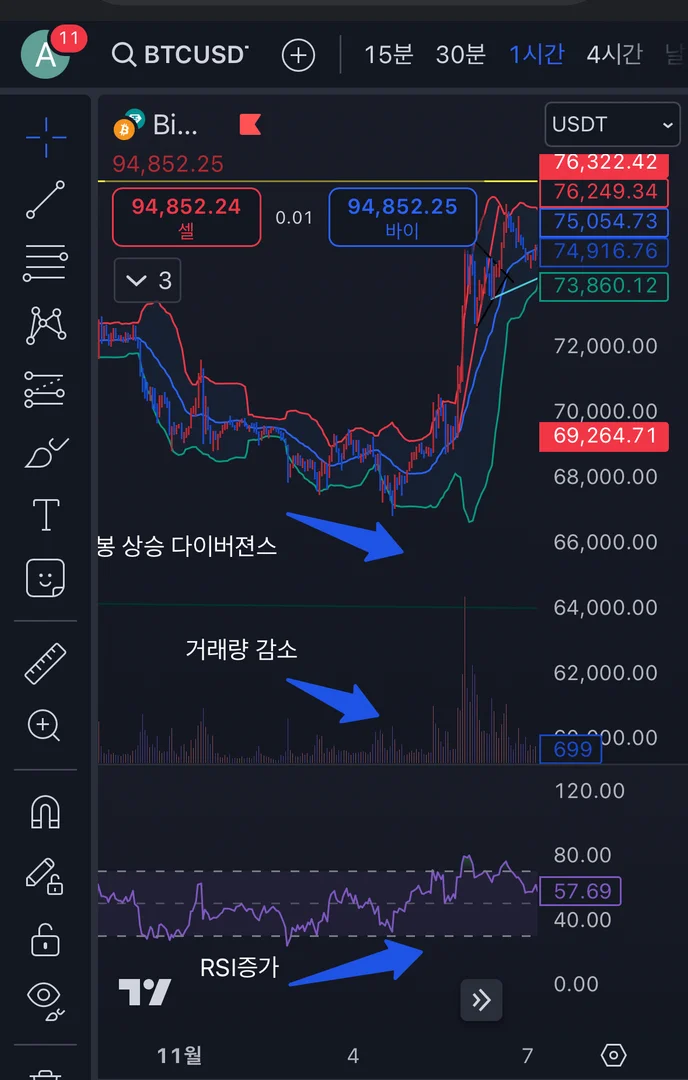
Task: Open chart settings hexagon icon
Action: pyautogui.click(x=614, y=1055)
